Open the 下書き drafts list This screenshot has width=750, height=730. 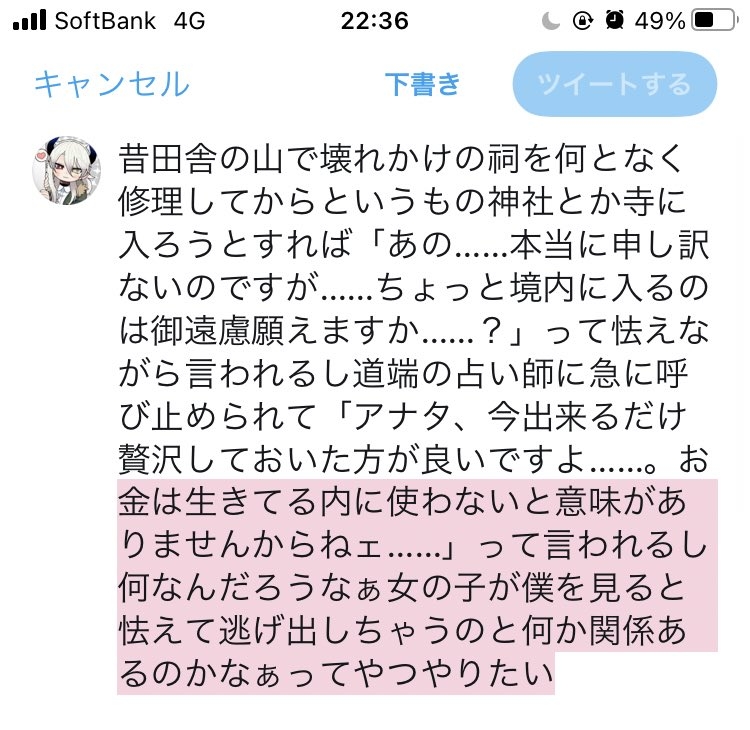423,84
